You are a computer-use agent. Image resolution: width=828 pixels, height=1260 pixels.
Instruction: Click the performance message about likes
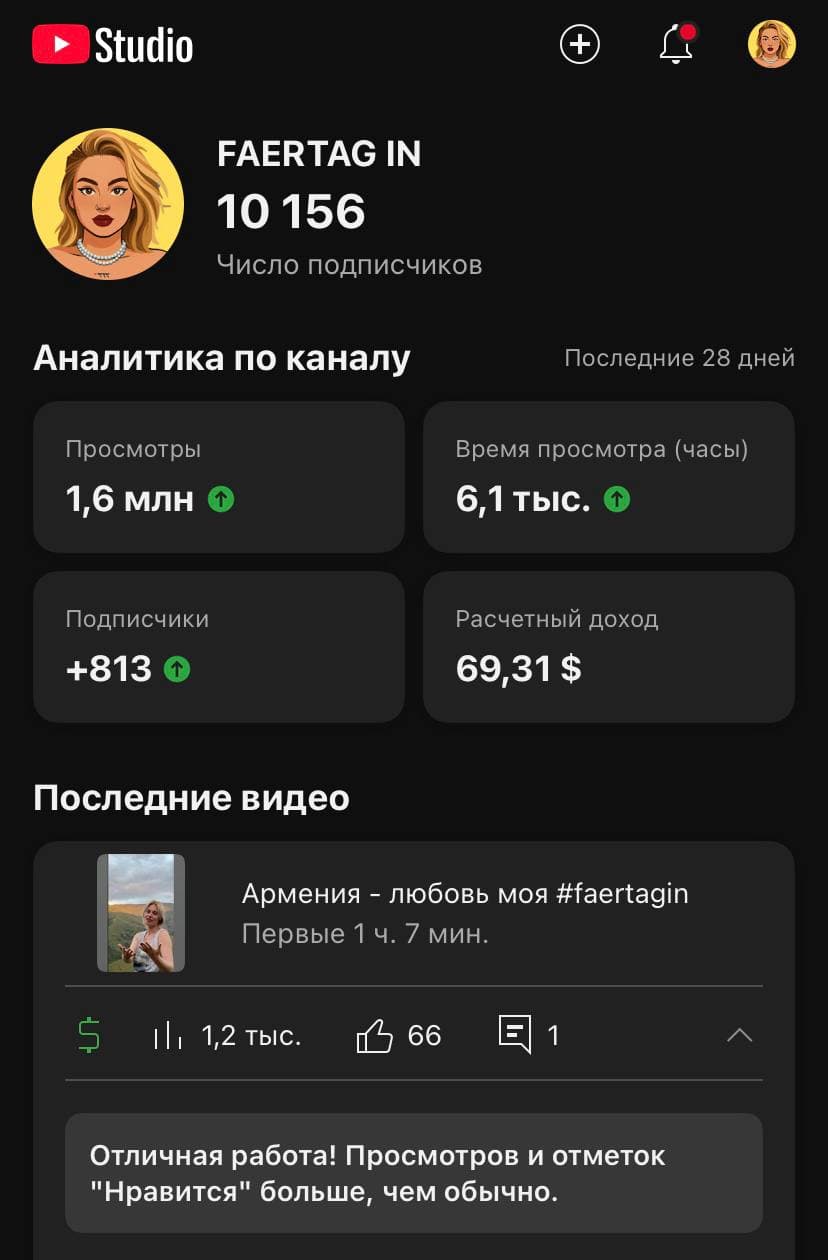tap(414, 1172)
